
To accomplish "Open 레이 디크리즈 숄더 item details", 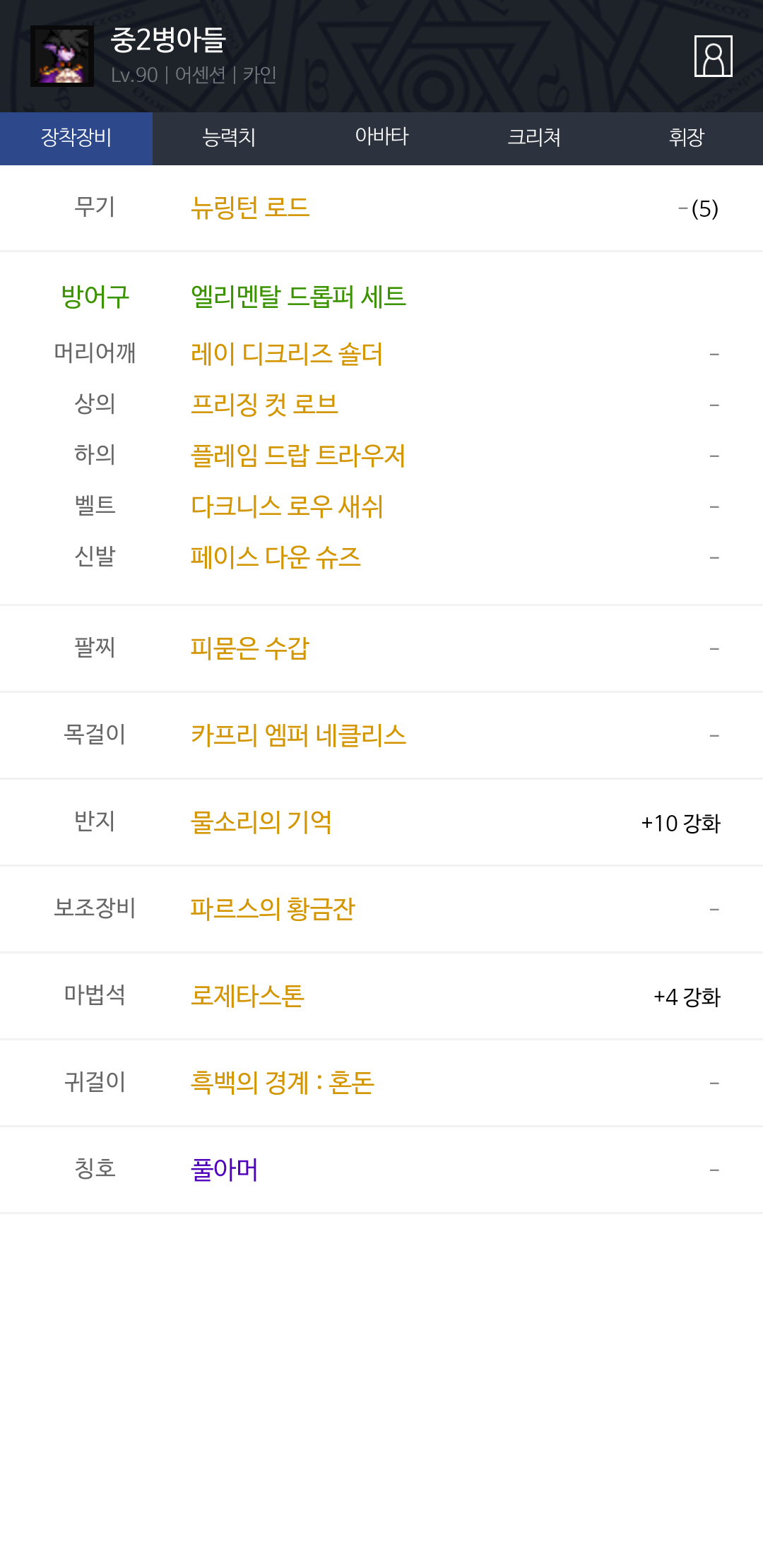I will (x=287, y=354).
